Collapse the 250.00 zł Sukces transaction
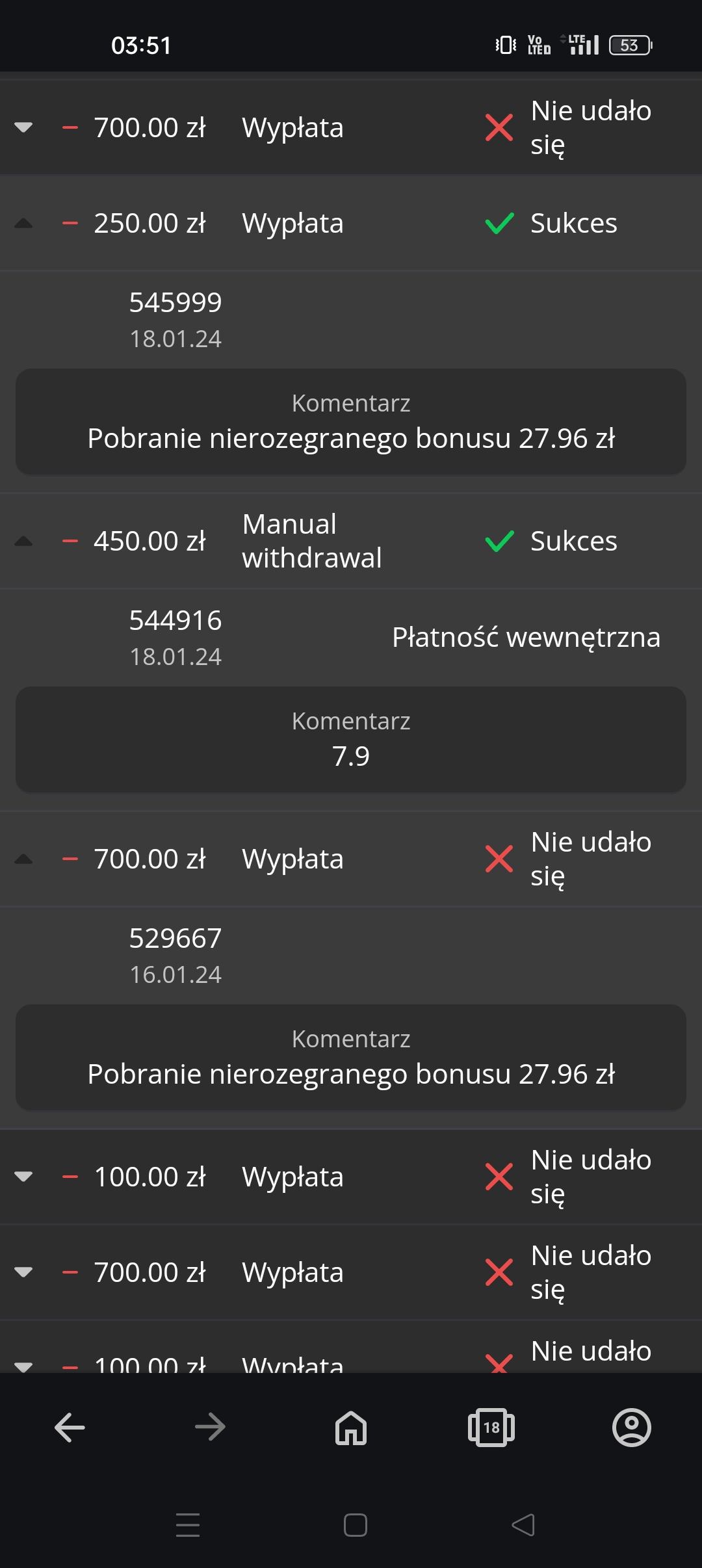This screenshot has height=1568, width=702. (x=24, y=224)
